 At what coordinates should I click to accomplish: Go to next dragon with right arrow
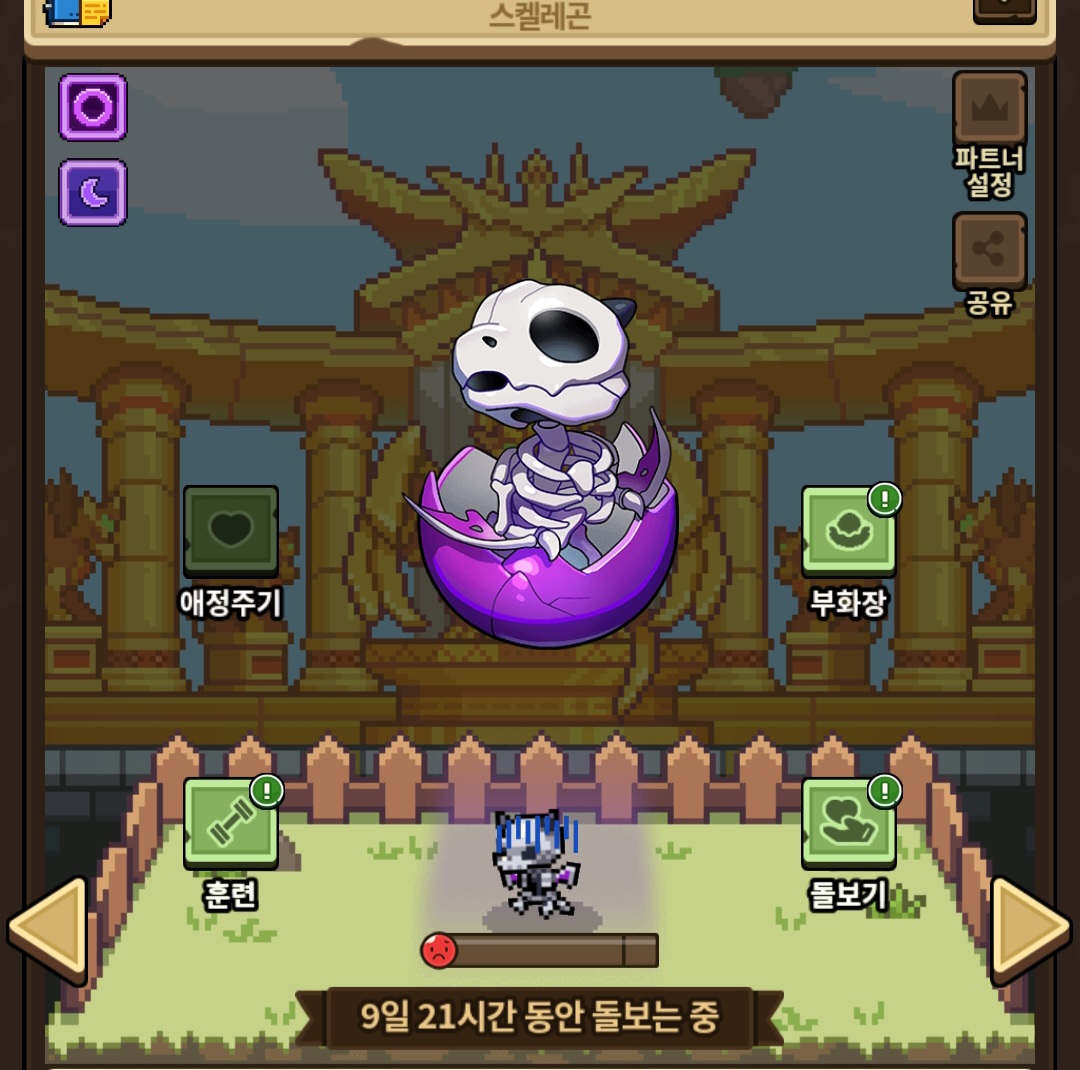[x=1030, y=929]
